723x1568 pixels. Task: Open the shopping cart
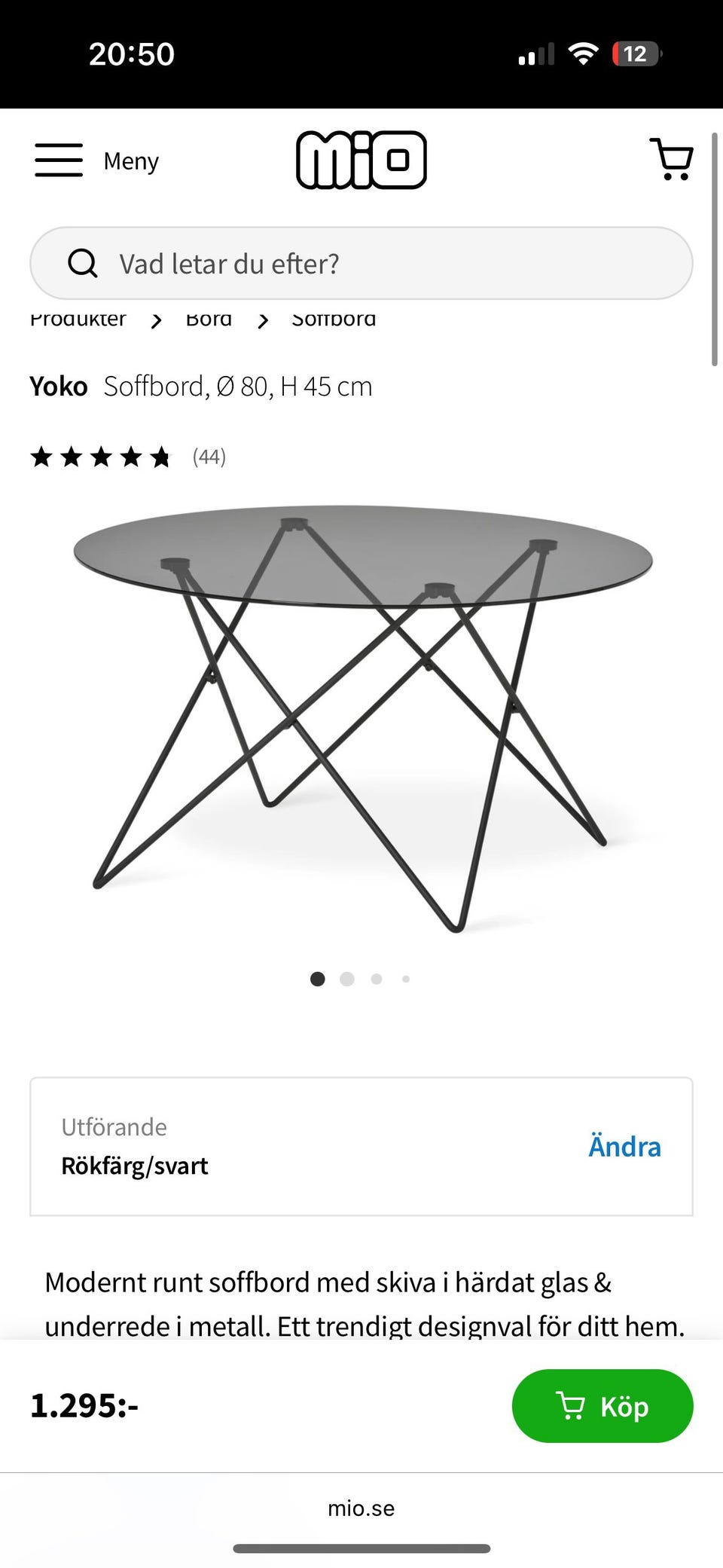point(670,159)
